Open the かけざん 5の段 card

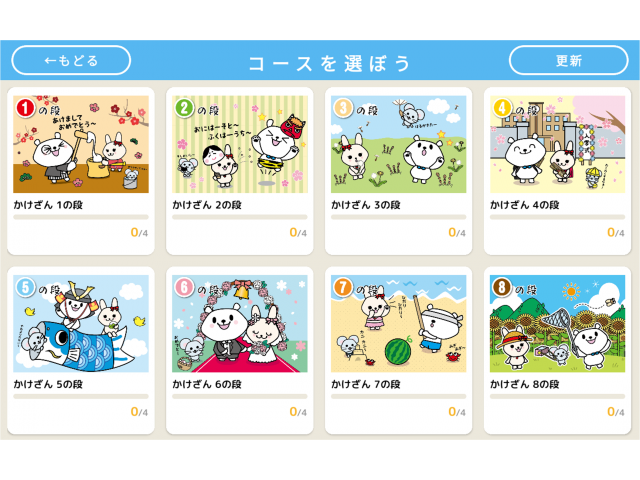pyautogui.click(x=81, y=350)
